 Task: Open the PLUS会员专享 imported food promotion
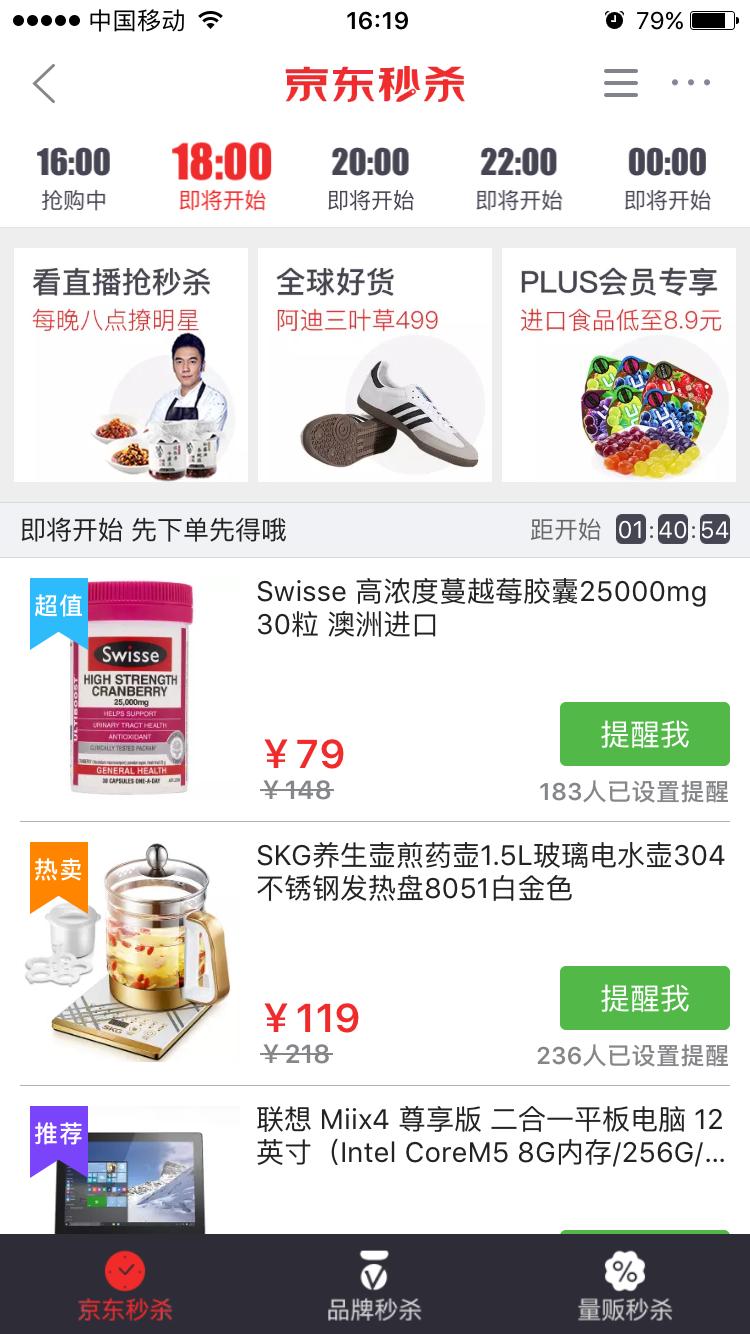617,366
